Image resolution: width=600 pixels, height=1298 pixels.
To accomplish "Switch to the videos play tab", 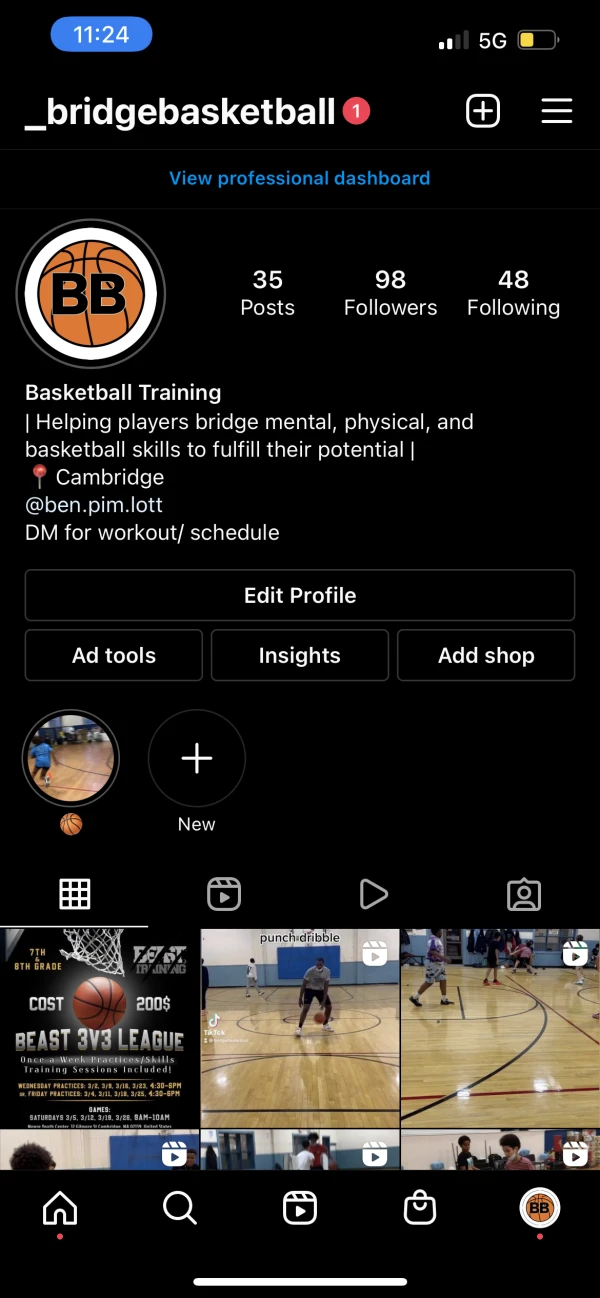I will coord(373,894).
